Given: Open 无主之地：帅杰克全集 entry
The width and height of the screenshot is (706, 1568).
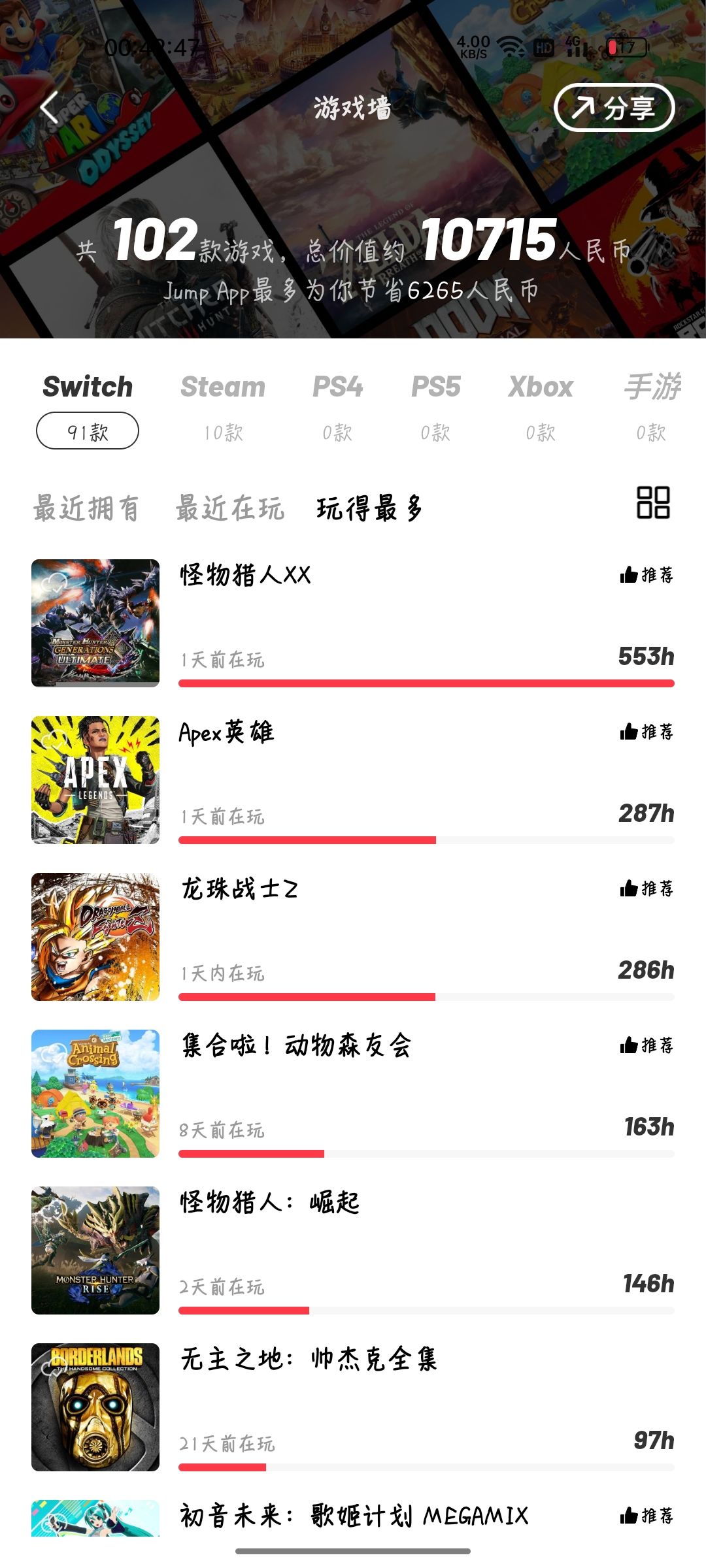Looking at the screenshot, I should click(x=353, y=1407).
